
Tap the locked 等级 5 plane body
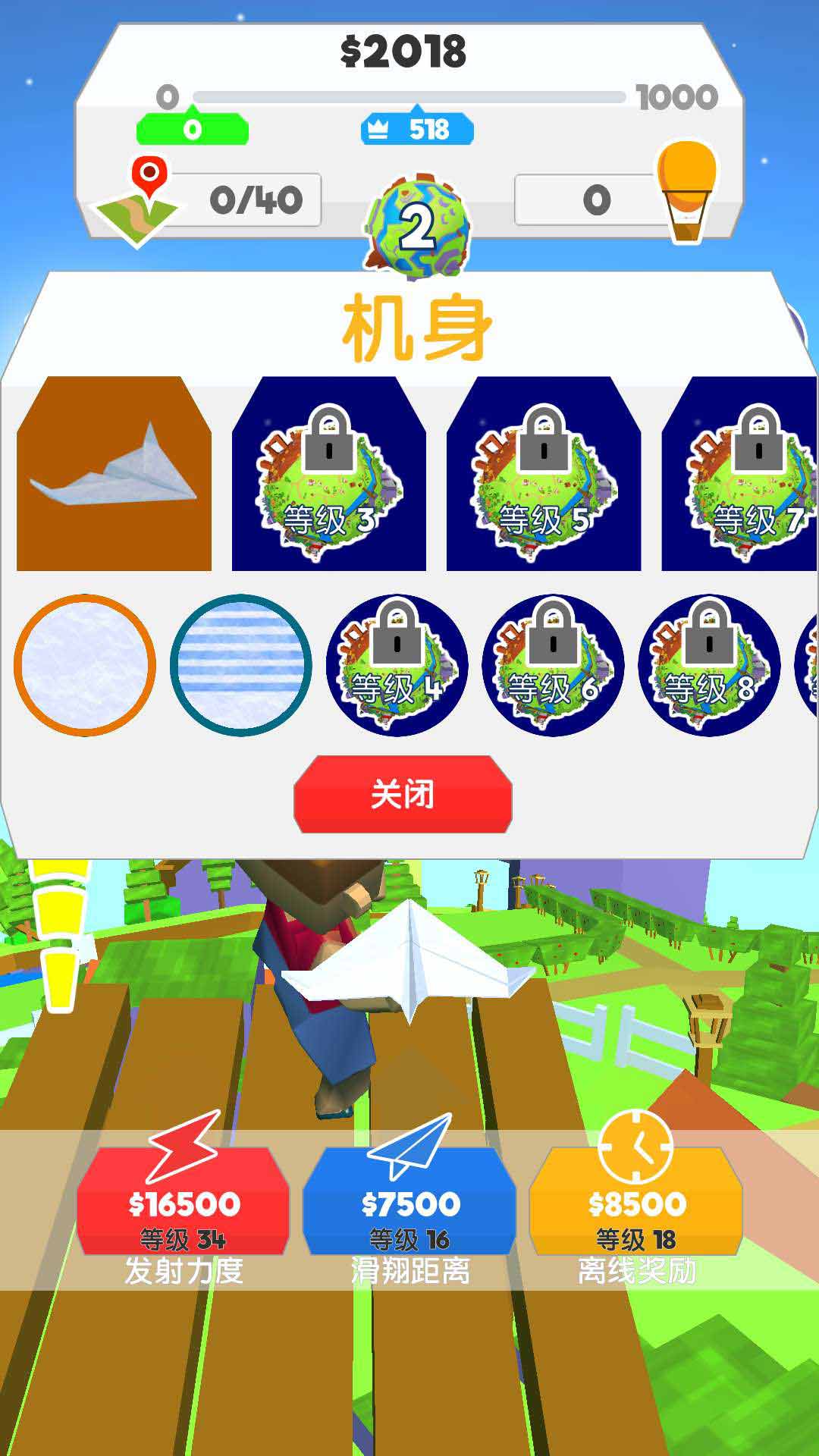(x=543, y=473)
